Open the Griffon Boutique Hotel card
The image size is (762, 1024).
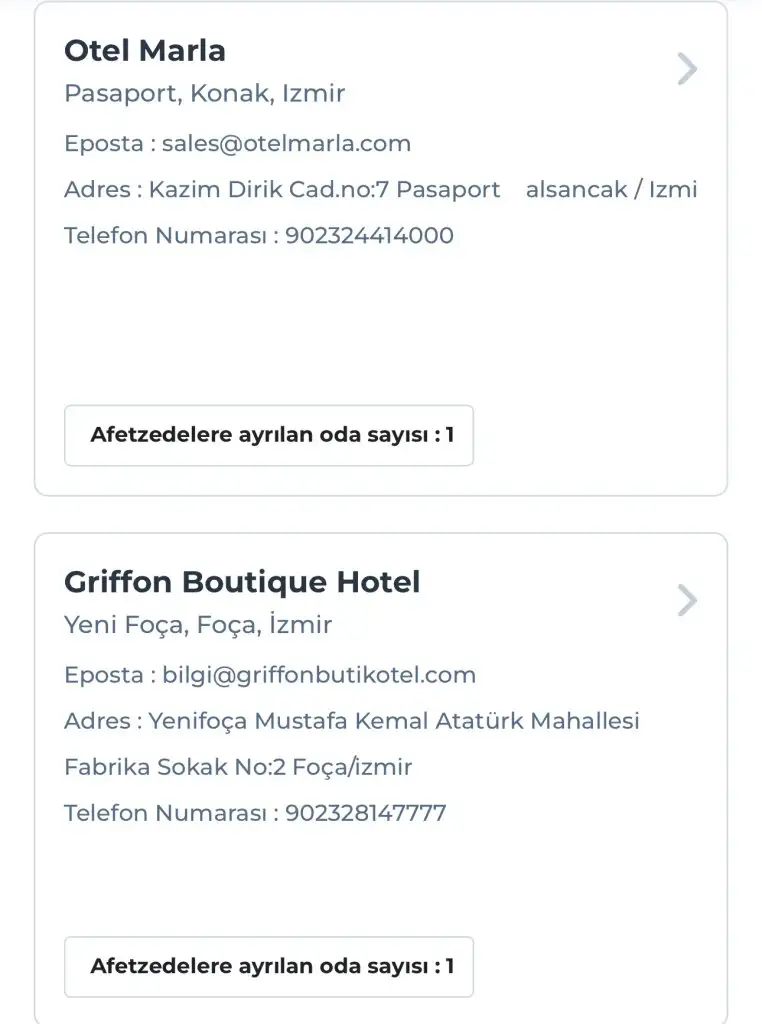point(242,582)
